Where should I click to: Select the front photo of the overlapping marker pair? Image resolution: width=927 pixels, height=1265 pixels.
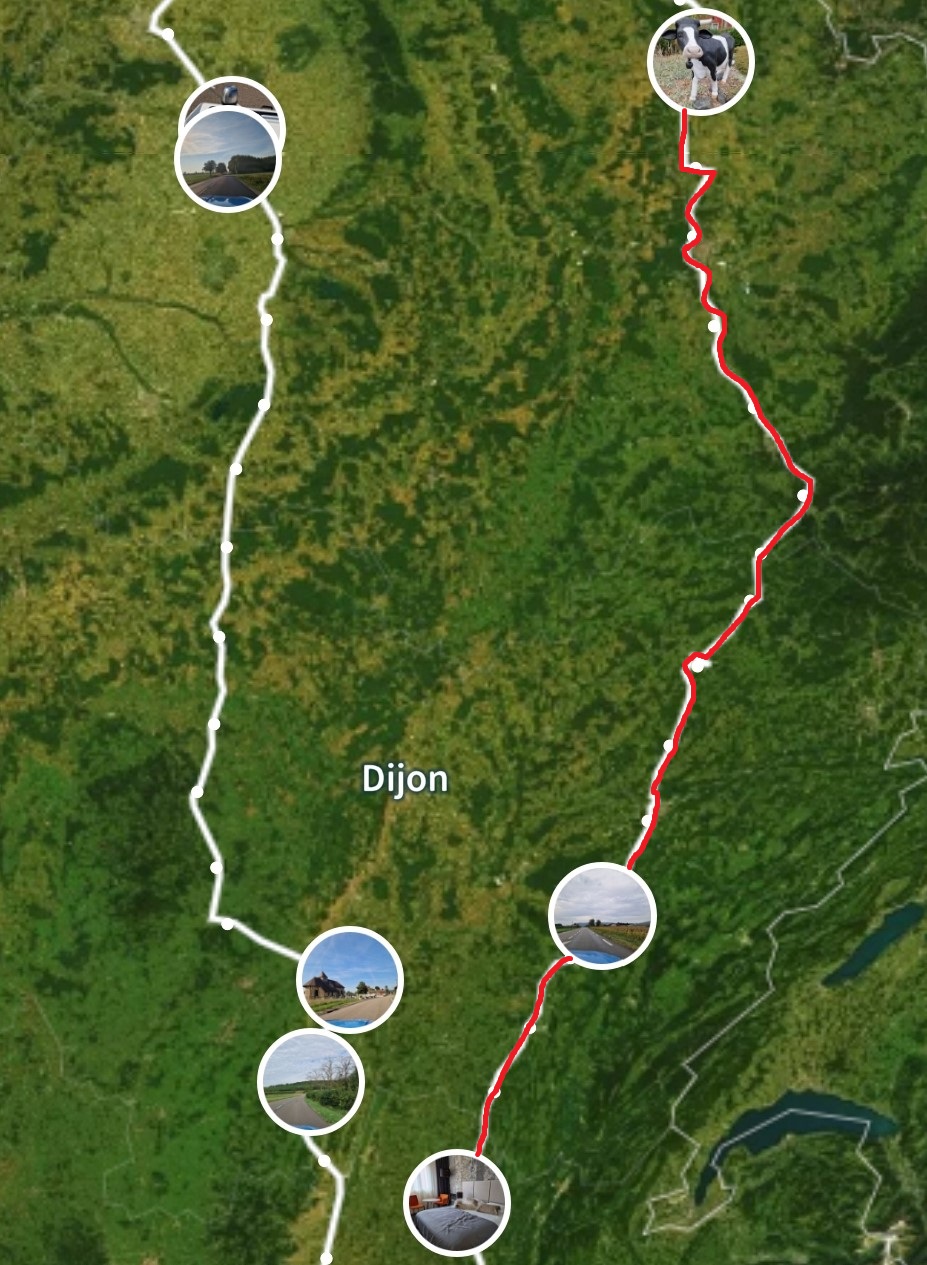coord(227,162)
